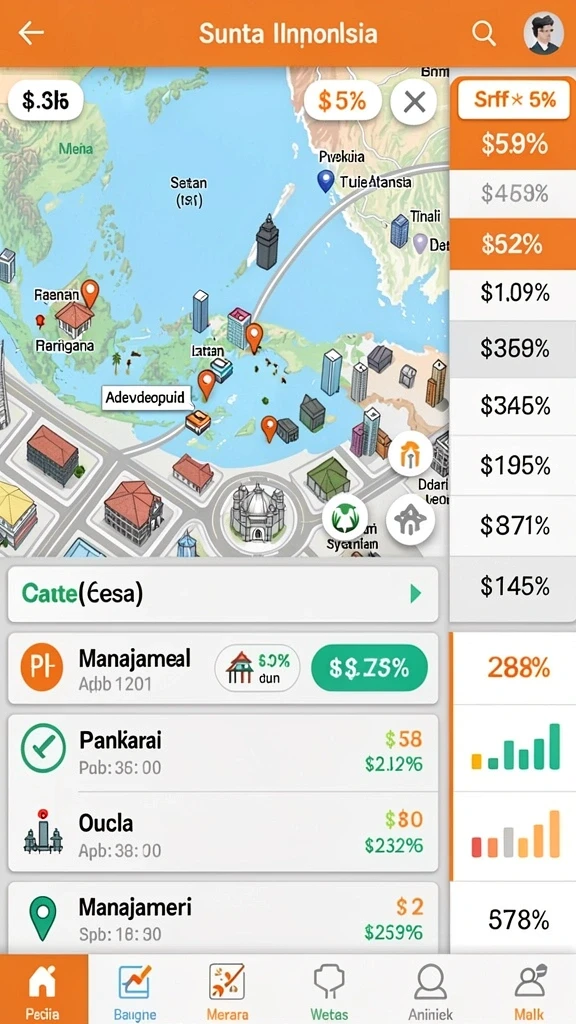This screenshot has height=1024, width=576.
Task: Tap the Adevdeopuid map label
Action: [146, 396]
